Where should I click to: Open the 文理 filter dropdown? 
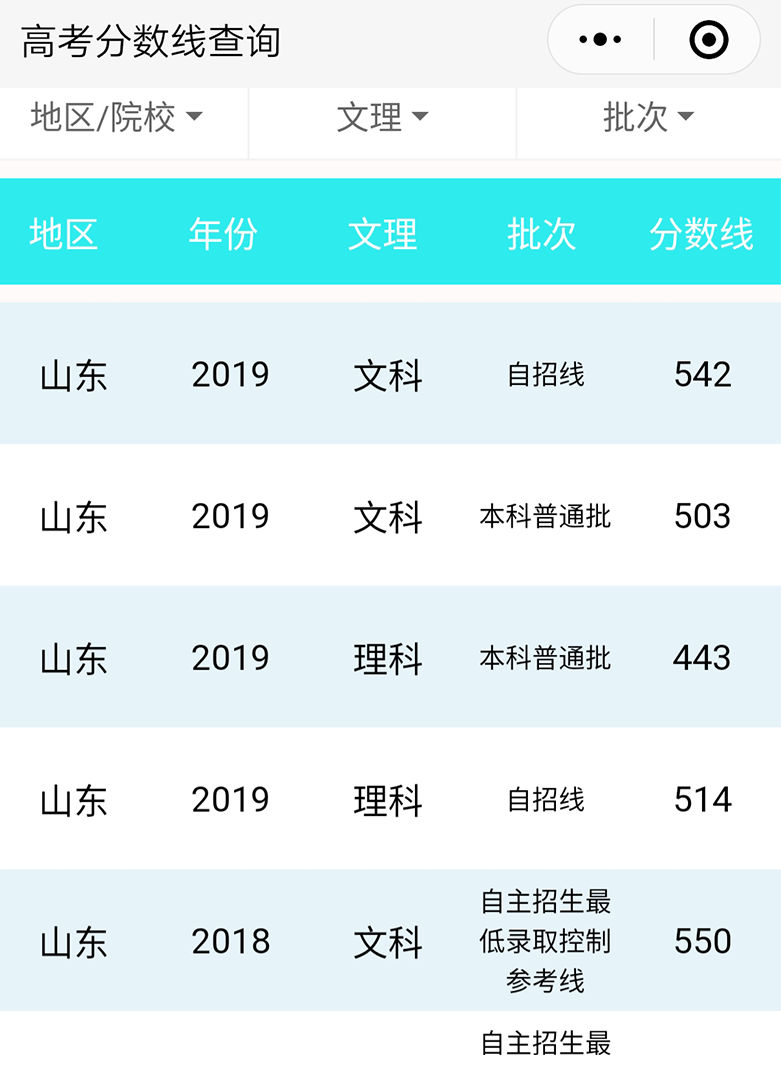pyautogui.click(x=382, y=118)
